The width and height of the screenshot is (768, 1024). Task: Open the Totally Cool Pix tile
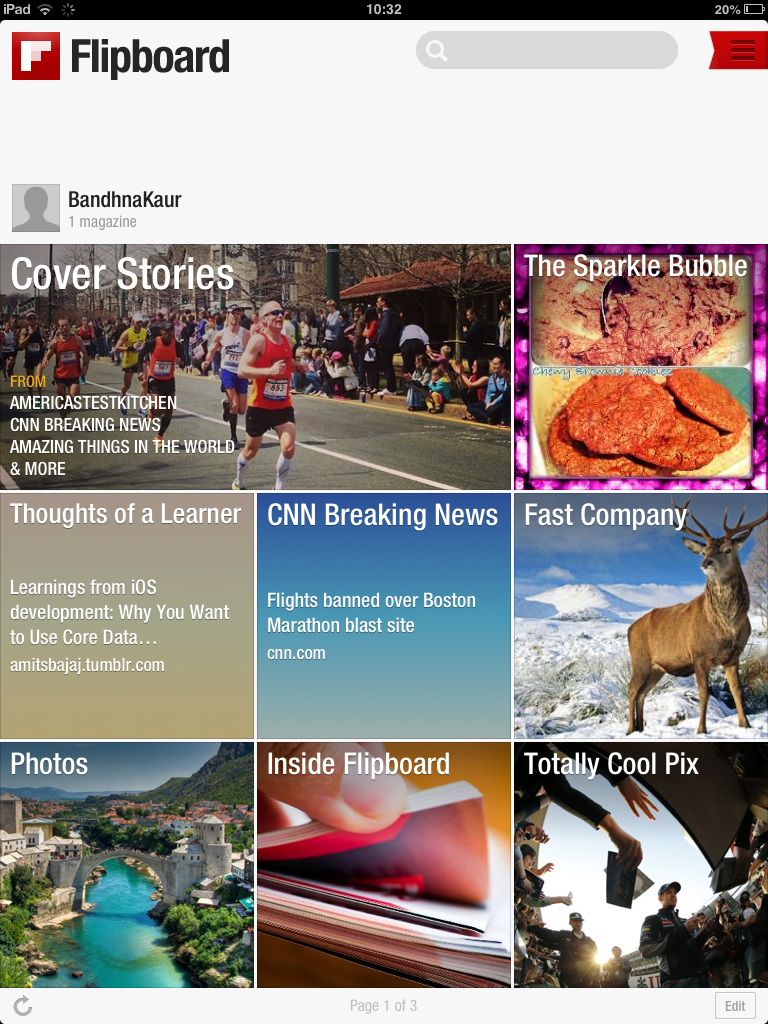pos(641,865)
